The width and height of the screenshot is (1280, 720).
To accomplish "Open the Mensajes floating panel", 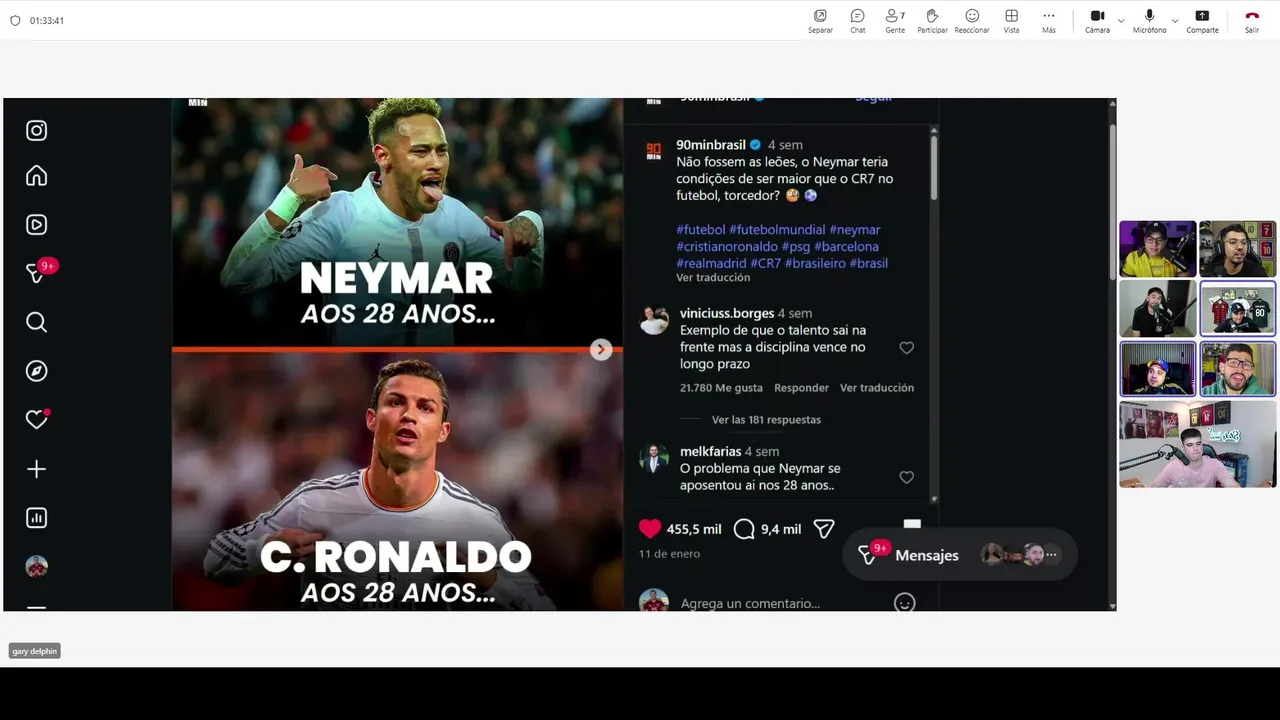I will pos(925,555).
